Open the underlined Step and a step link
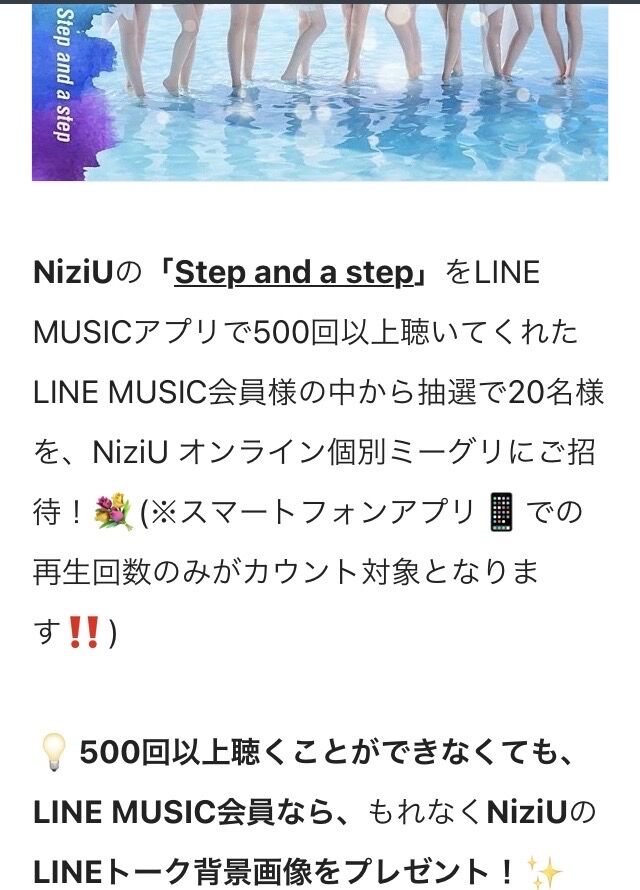 pyautogui.click(x=294, y=273)
